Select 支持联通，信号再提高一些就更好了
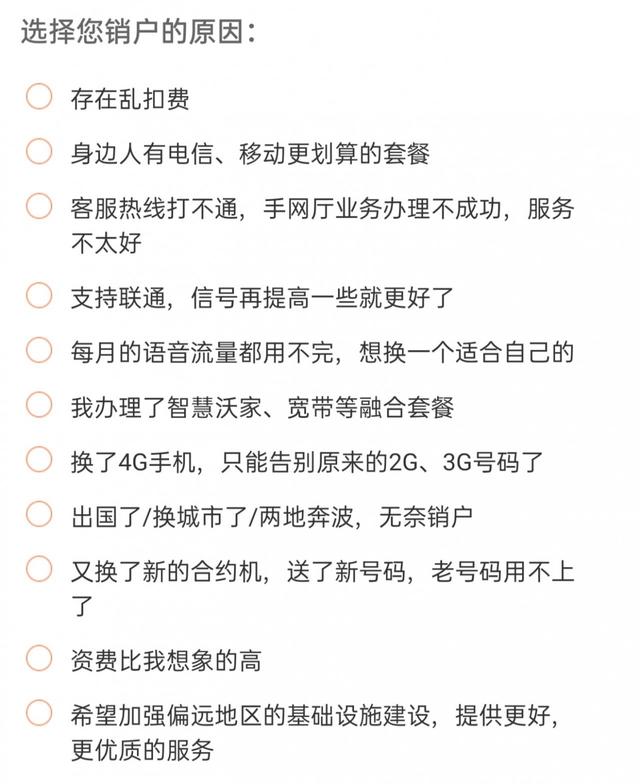This screenshot has height=784, width=640. 39,295
